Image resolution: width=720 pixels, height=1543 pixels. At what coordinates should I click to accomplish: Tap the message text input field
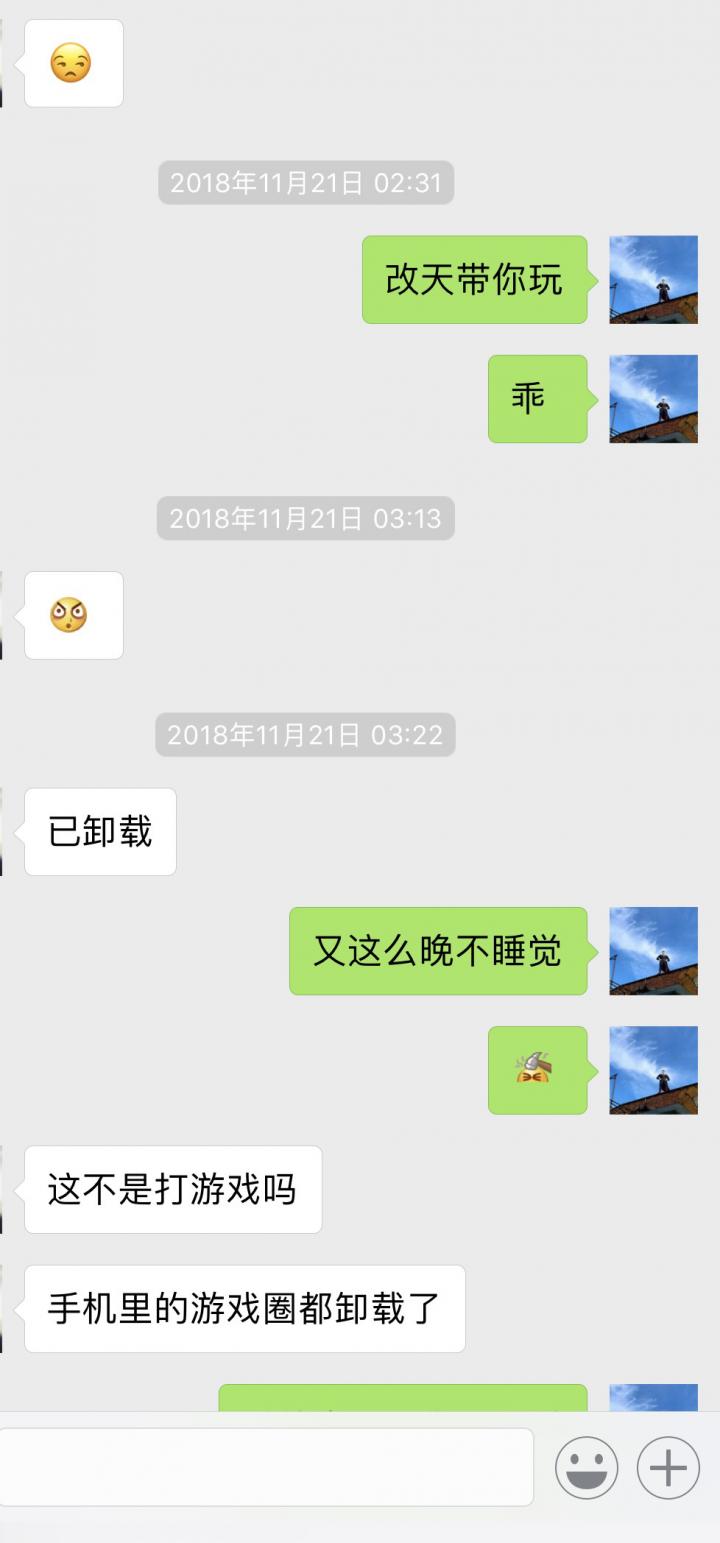coord(265,1467)
